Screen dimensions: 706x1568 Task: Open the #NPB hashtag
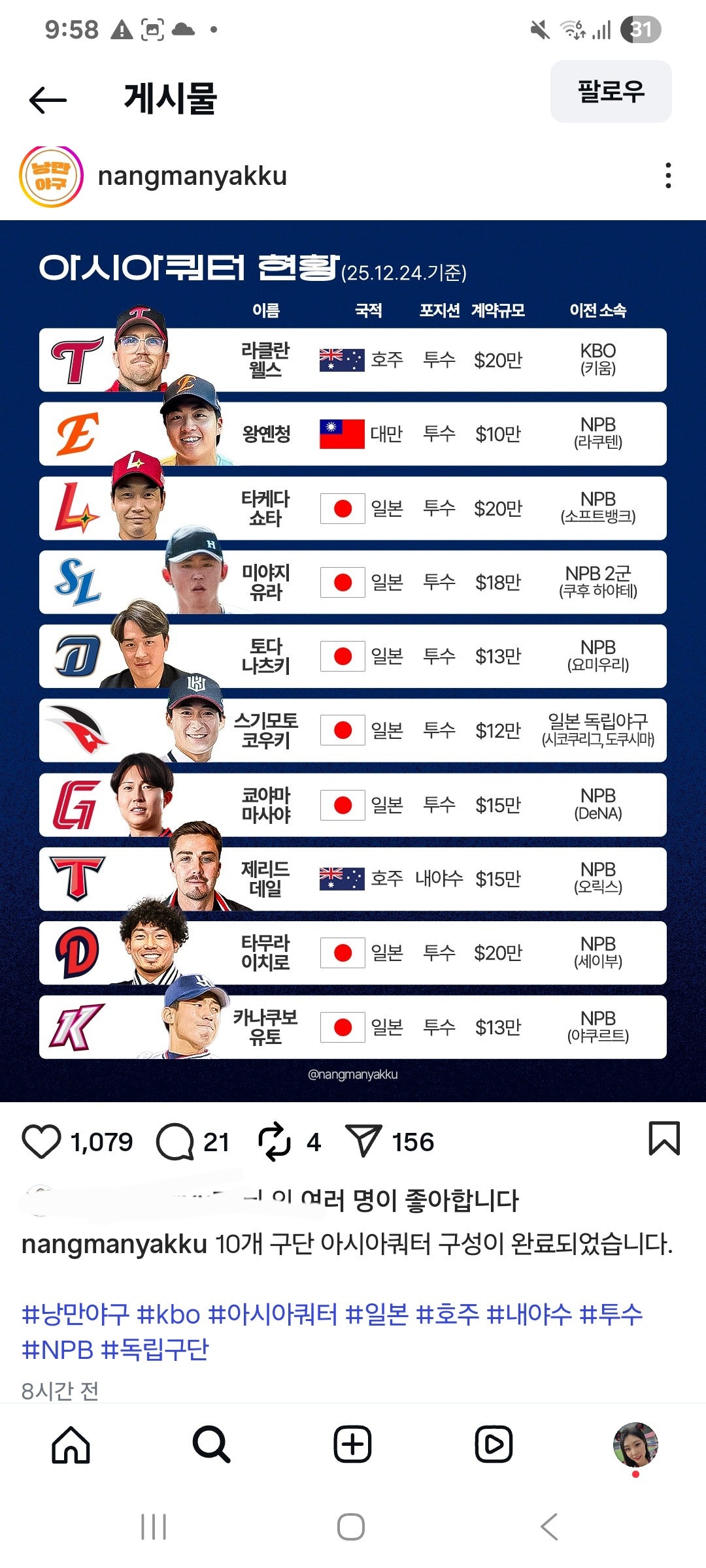point(58,1349)
